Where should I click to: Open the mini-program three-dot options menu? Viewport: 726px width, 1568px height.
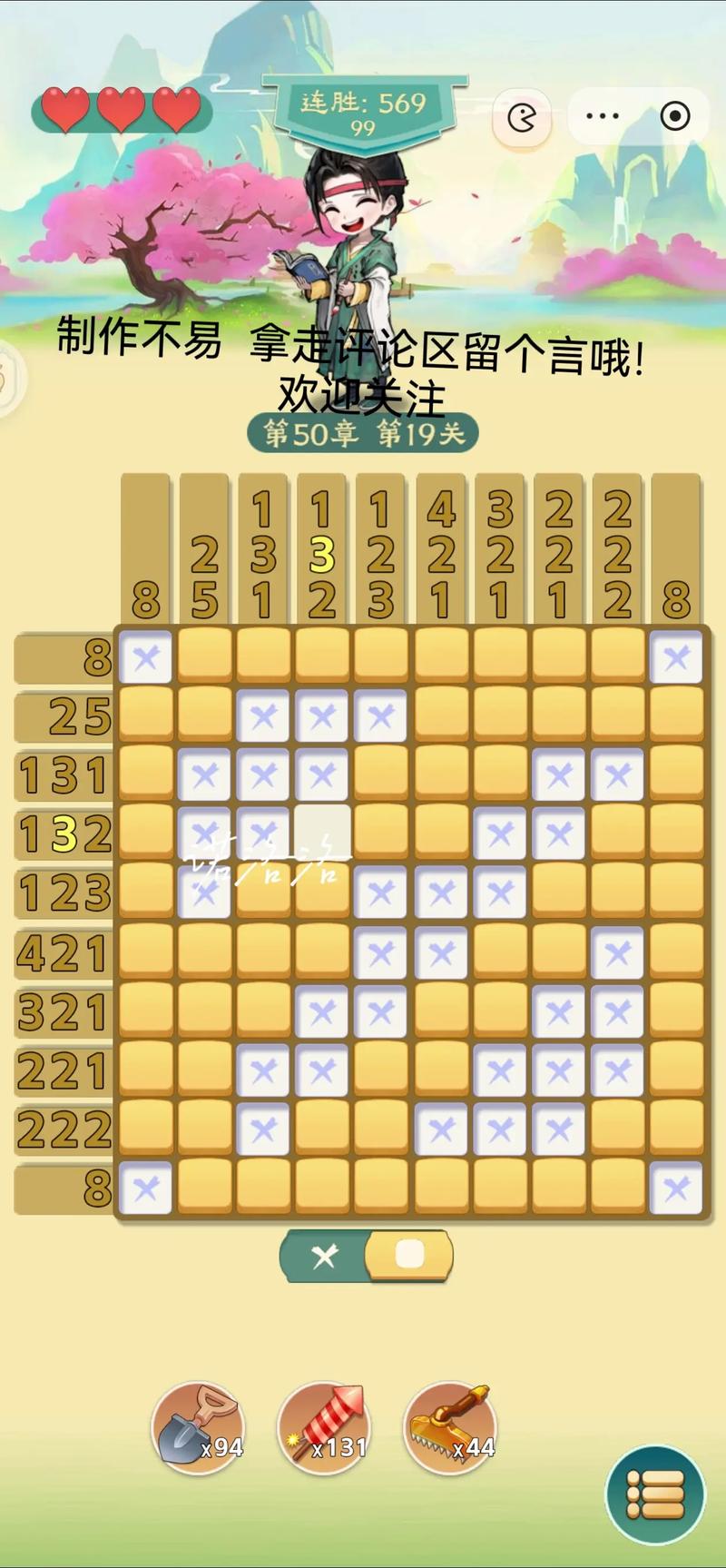pyautogui.click(x=602, y=116)
